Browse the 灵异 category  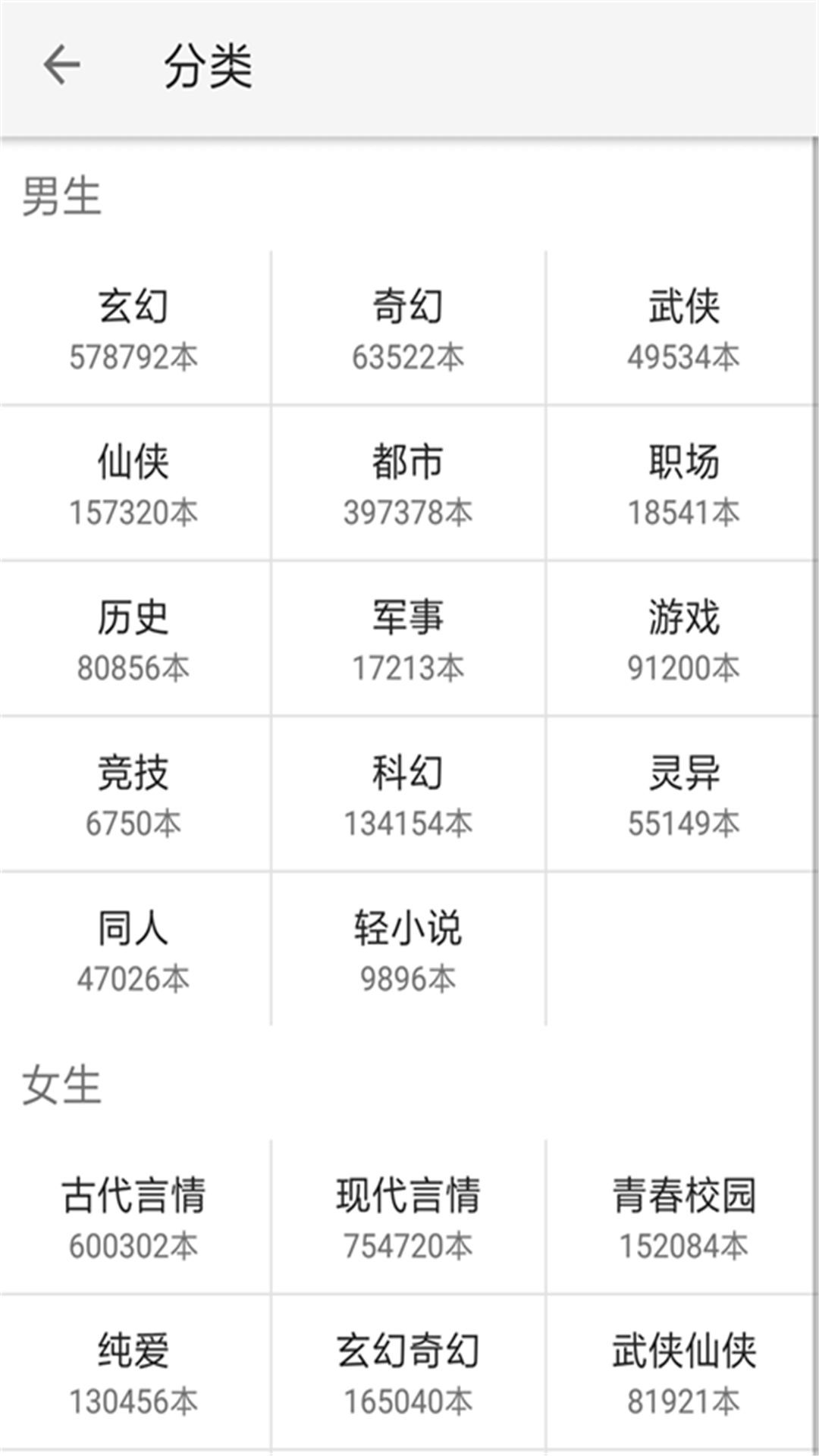(682, 795)
